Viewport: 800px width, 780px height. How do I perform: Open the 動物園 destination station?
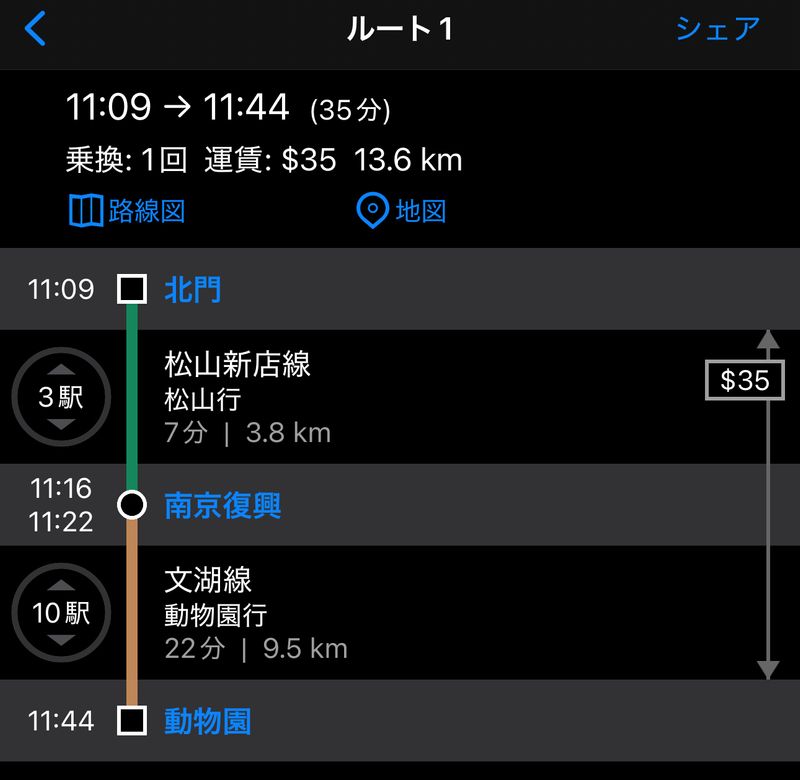207,721
